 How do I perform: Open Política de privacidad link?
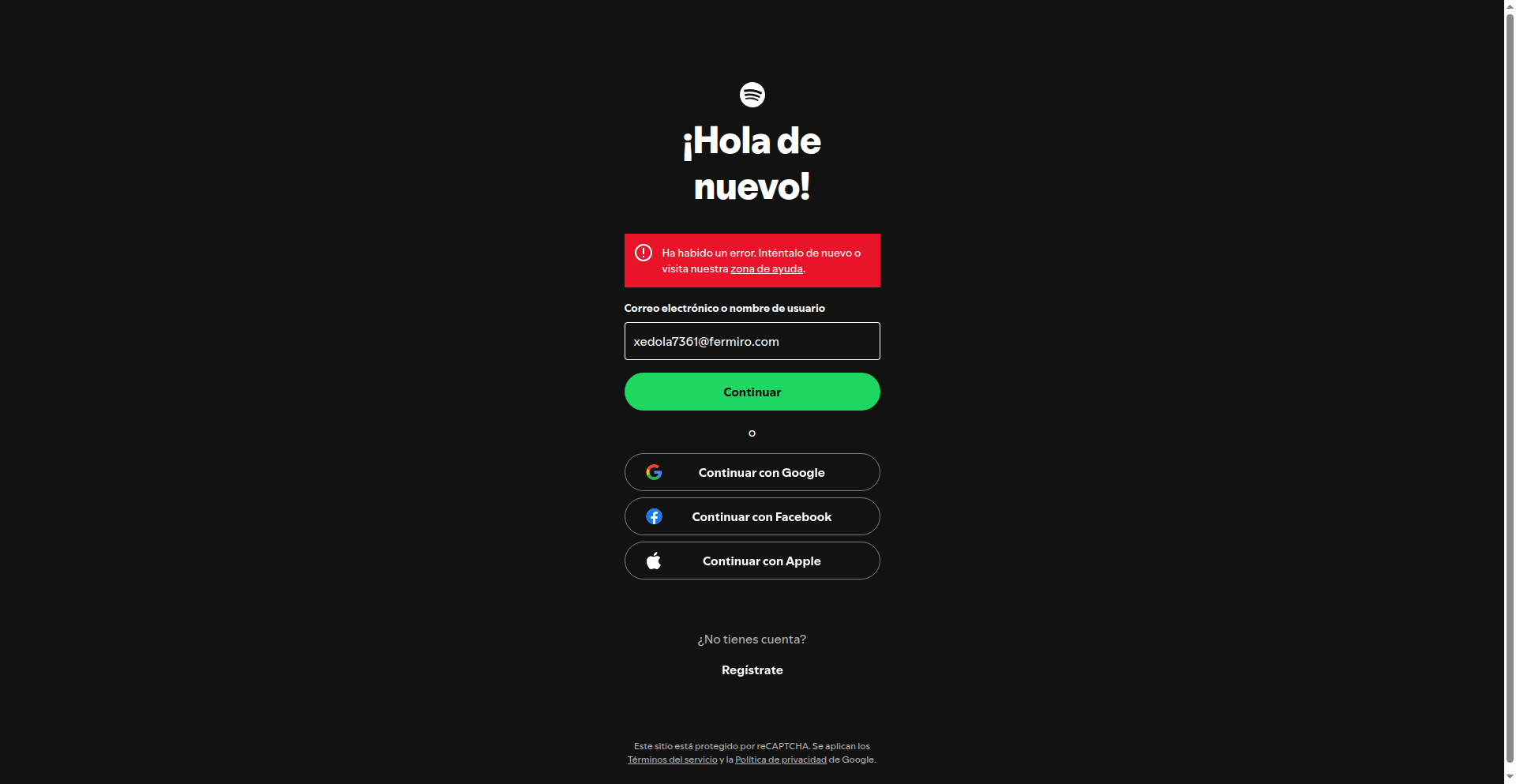780,760
